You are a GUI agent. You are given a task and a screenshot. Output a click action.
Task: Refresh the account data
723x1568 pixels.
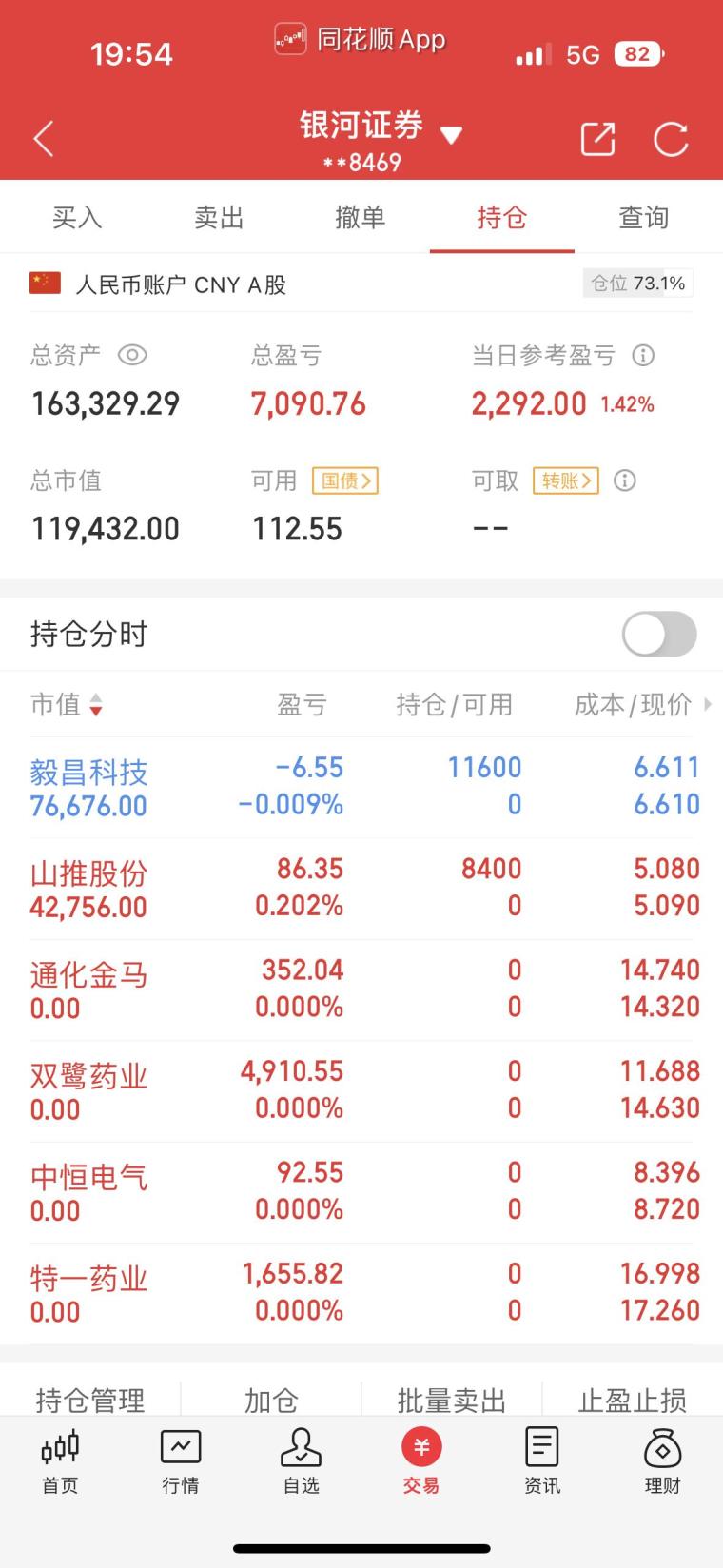click(x=671, y=139)
